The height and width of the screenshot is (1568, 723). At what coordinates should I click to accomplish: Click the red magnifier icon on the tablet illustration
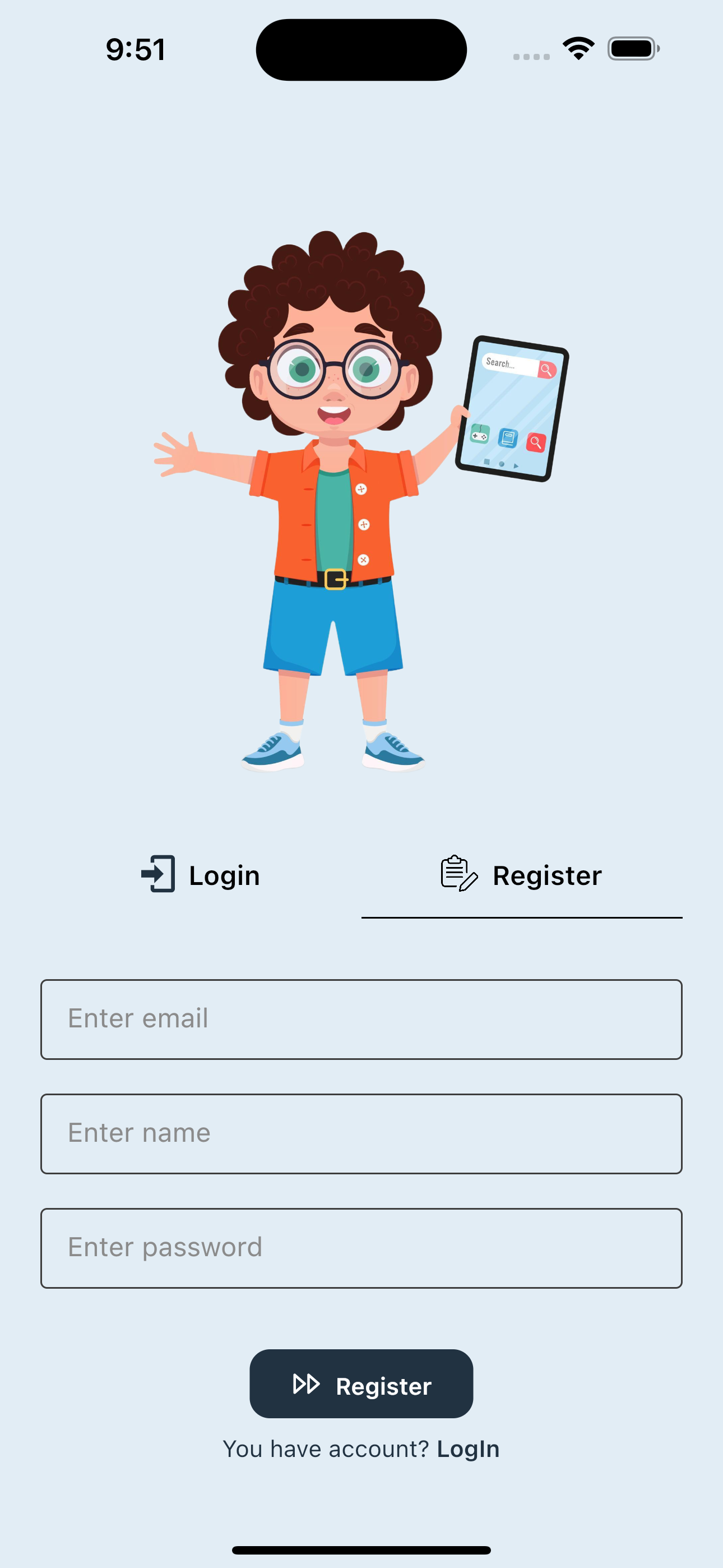pyautogui.click(x=536, y=442)
